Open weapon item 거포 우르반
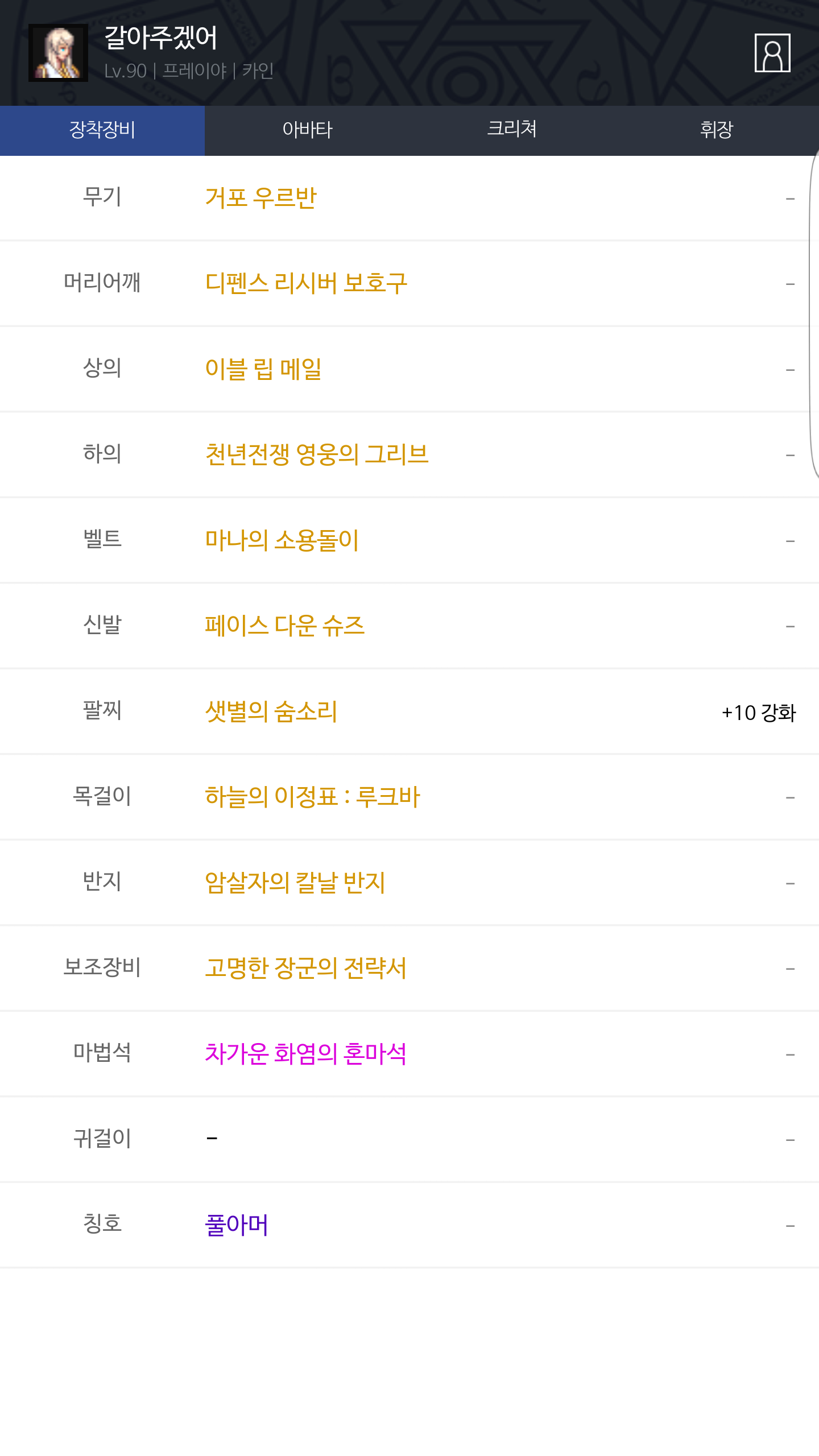819x1456 pixels. click(x=260, y=198)
